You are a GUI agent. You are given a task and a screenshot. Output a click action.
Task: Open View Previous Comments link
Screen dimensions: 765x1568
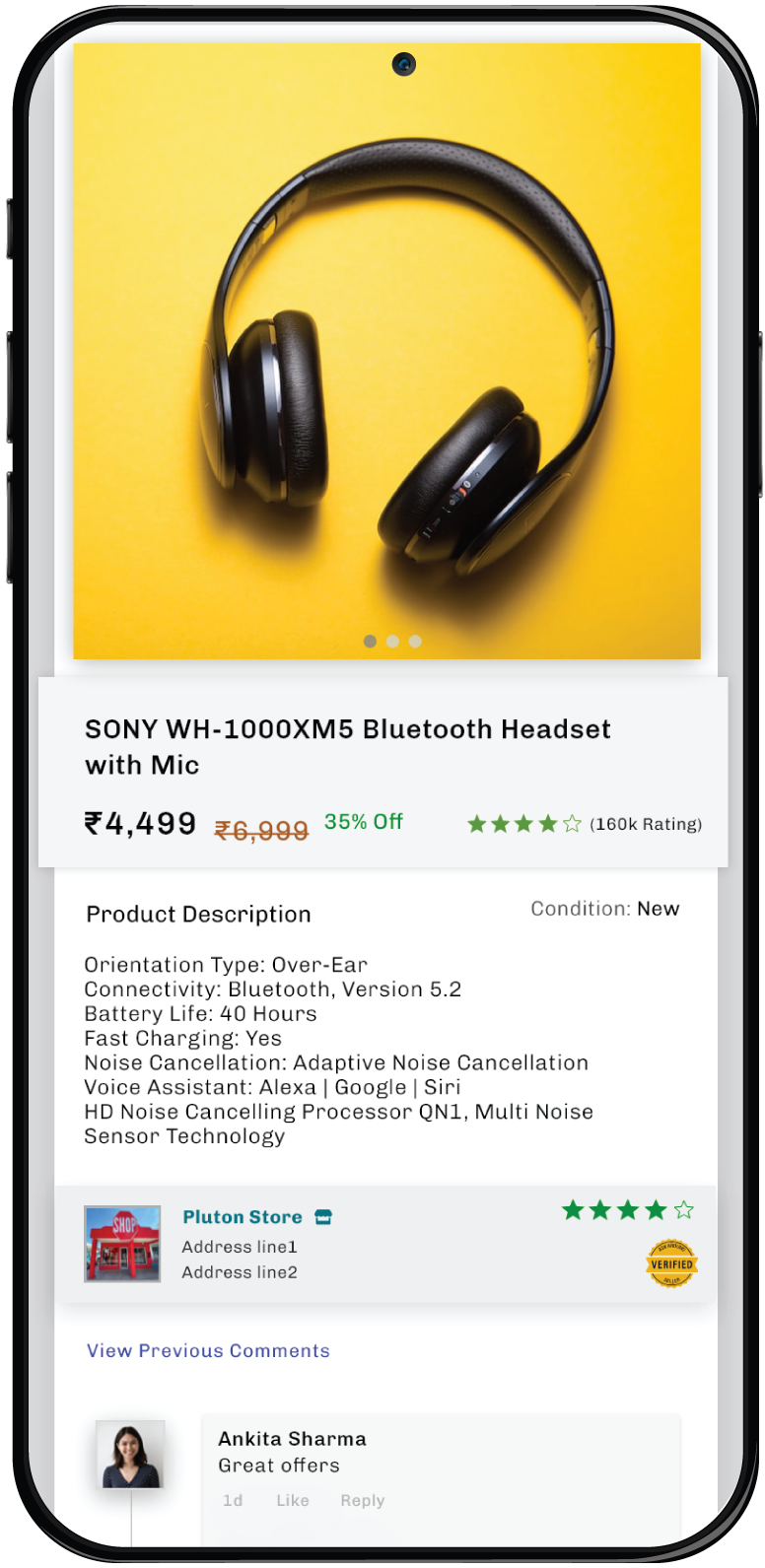tap(208, 1350)
